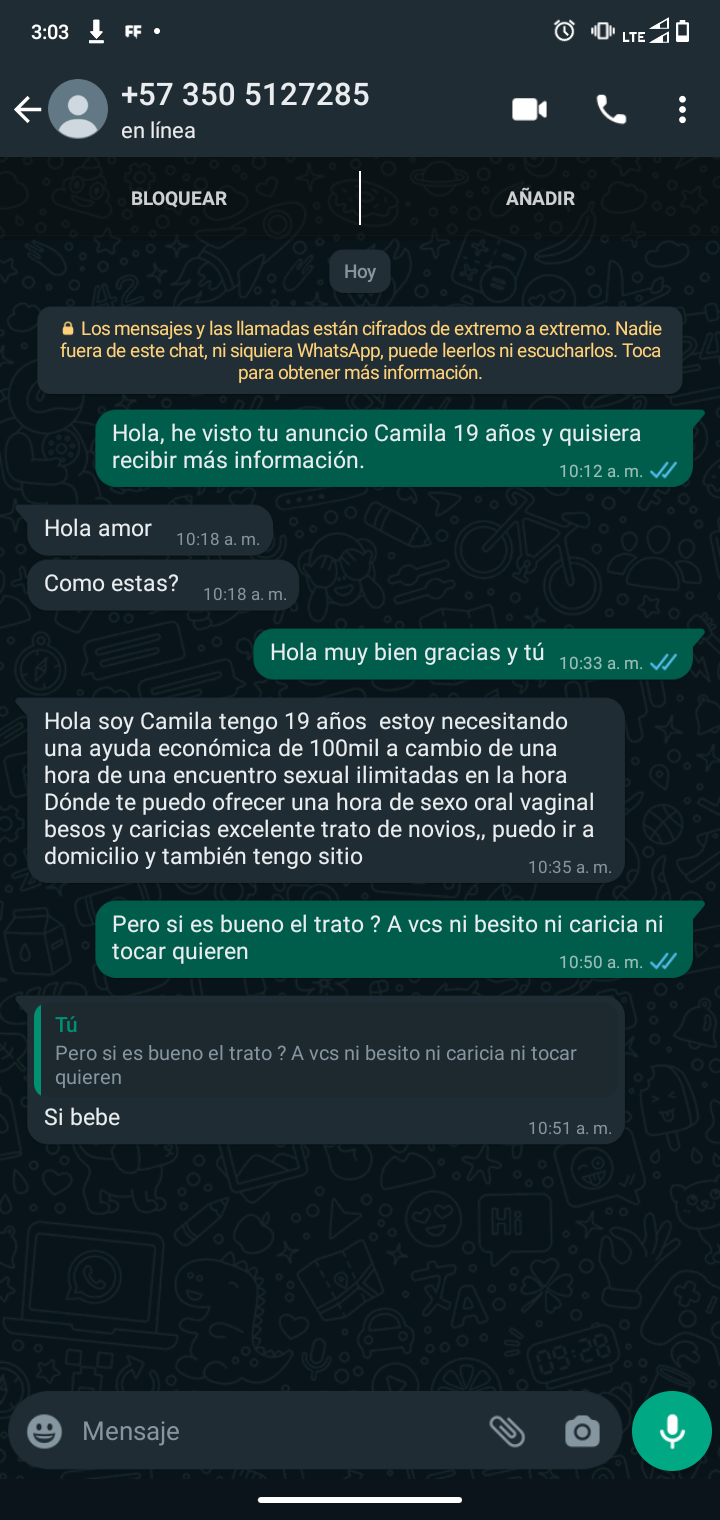Tap the back arrow to exit the chat
This screenshot has width=720, height=1520.
[x=27, y=109]
